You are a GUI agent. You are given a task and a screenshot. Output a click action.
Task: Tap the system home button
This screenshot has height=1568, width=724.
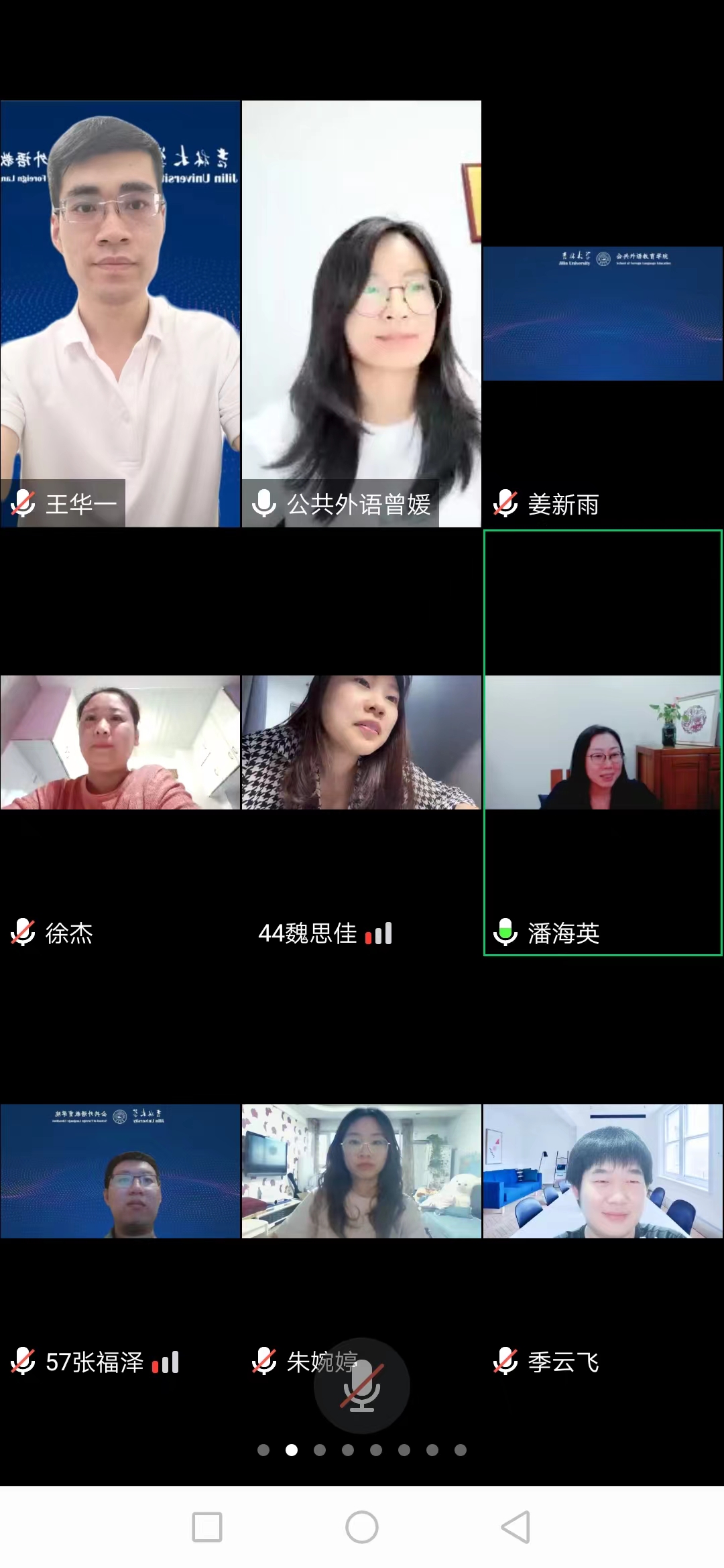point(362,1527)
